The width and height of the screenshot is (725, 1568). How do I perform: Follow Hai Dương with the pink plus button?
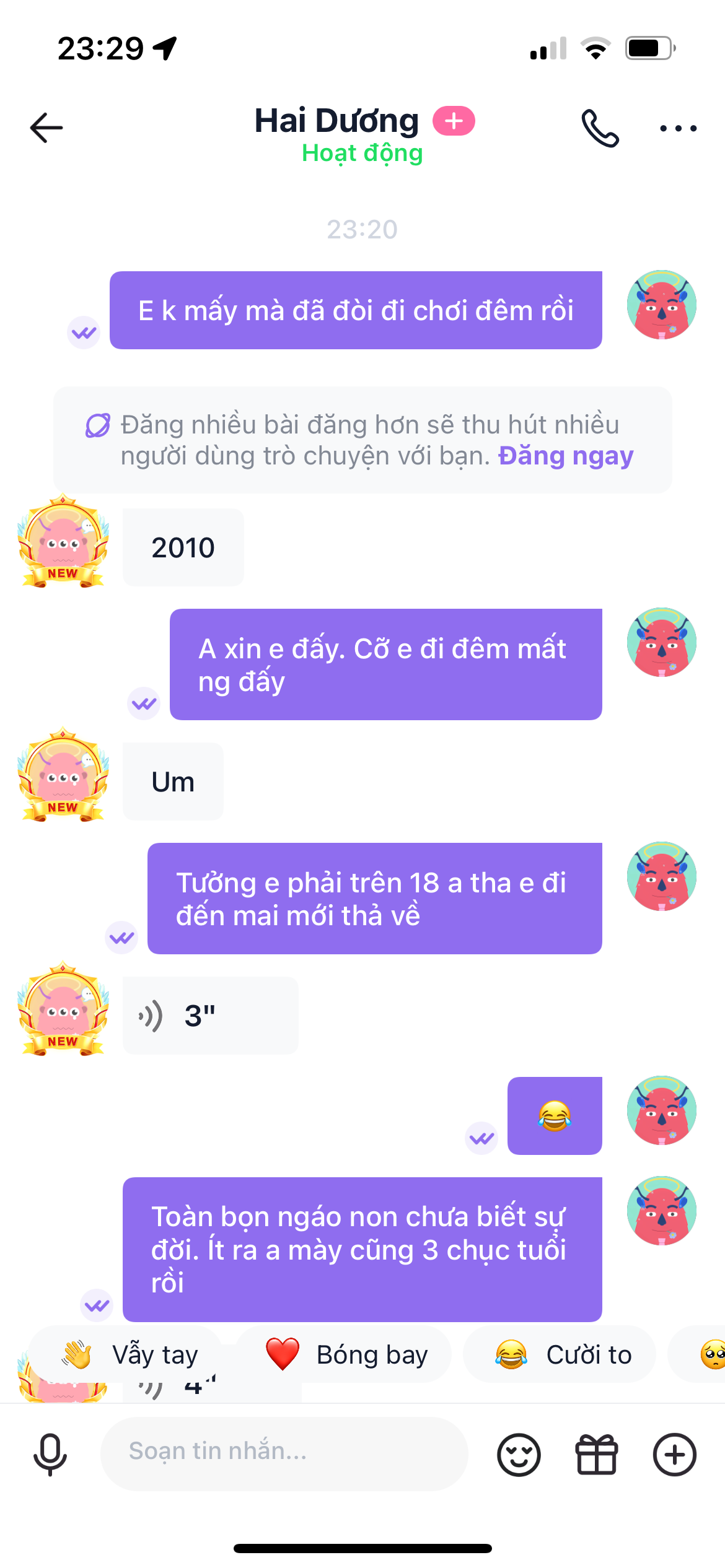click(454, 121)
